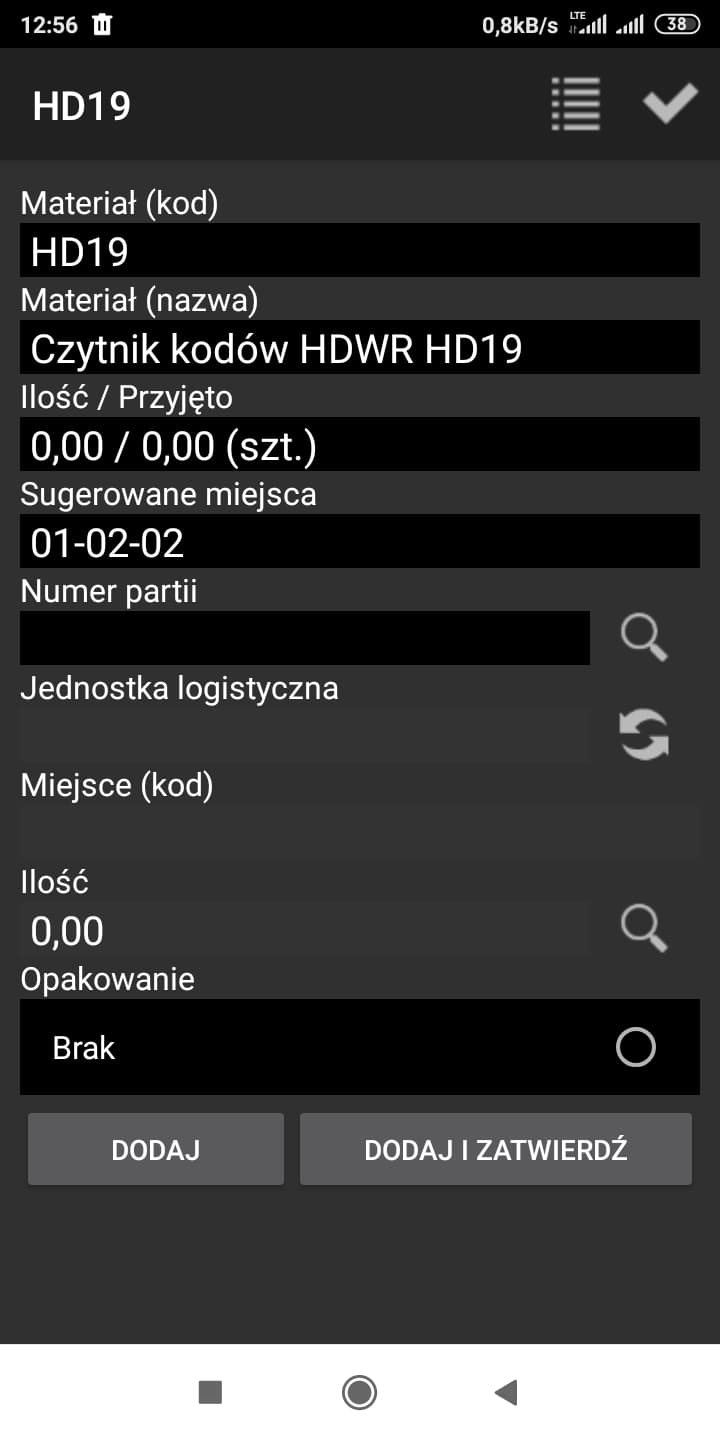Tap the Materiał (kod) field showing HD19
This screenshot has height=1440, width=720.
click(360, 250)
